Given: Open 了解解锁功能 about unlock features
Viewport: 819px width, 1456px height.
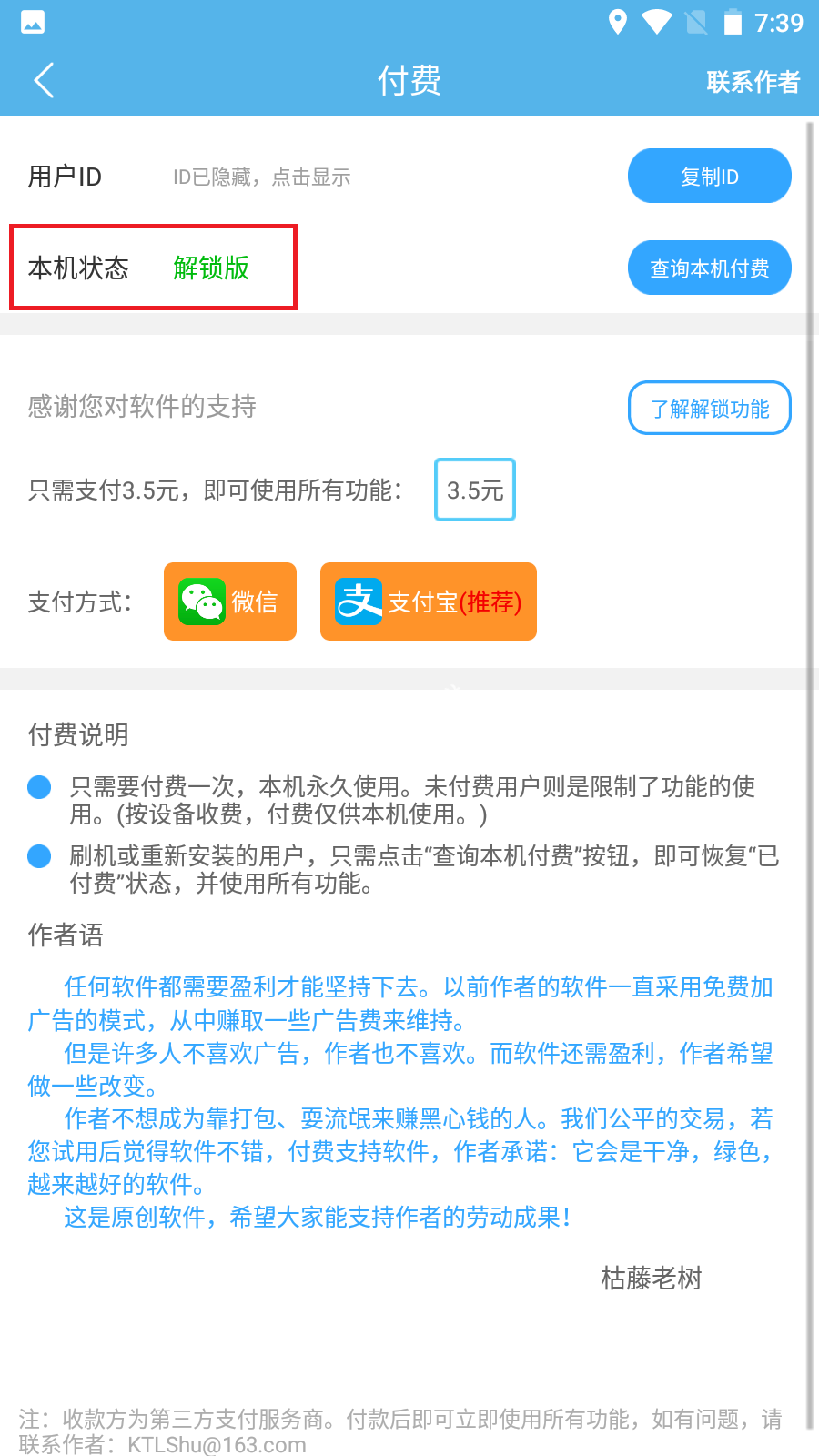Looking at the screenshot, I should point(709,409).
